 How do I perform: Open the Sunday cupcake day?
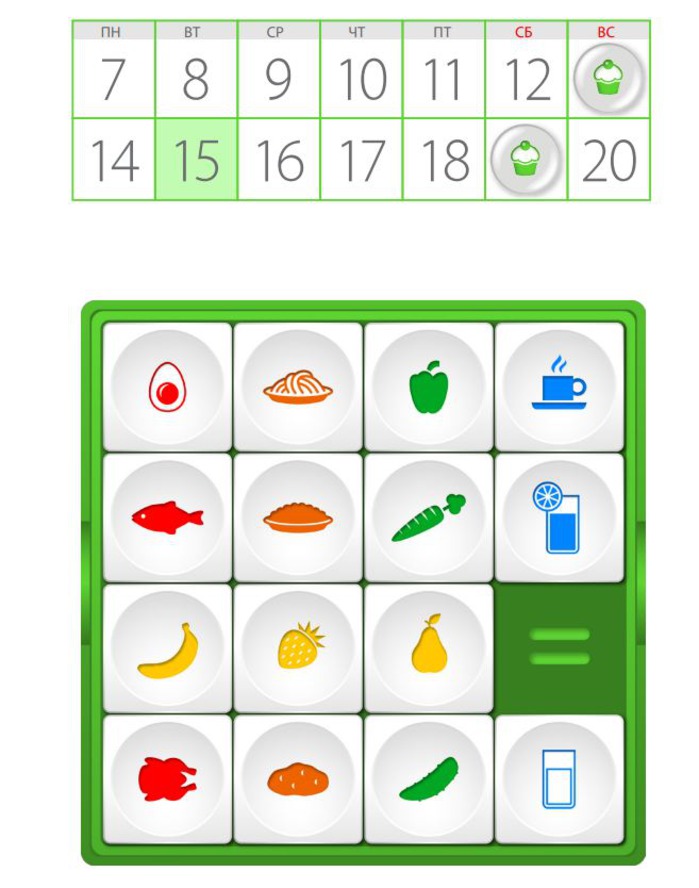[x=608, y=79]
